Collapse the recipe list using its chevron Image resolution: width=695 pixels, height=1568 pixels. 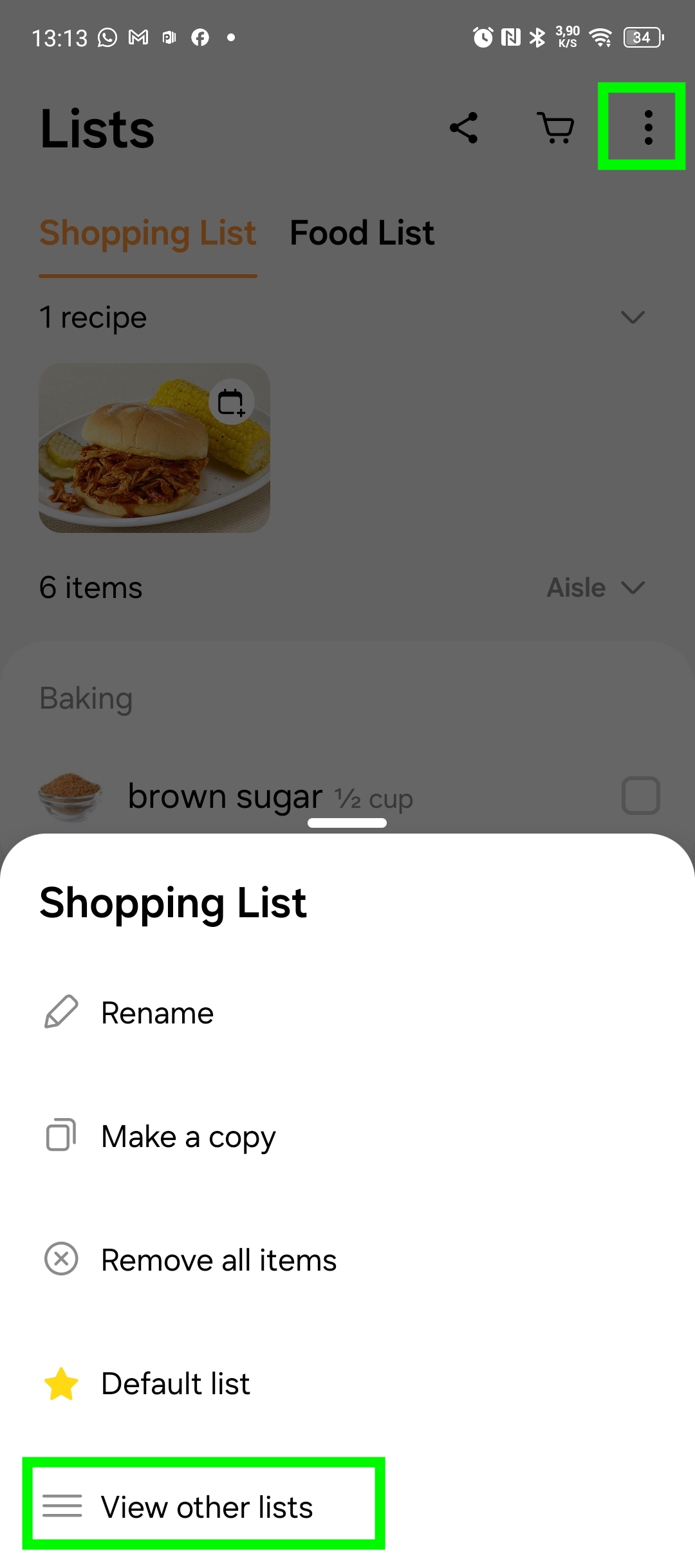633,317
